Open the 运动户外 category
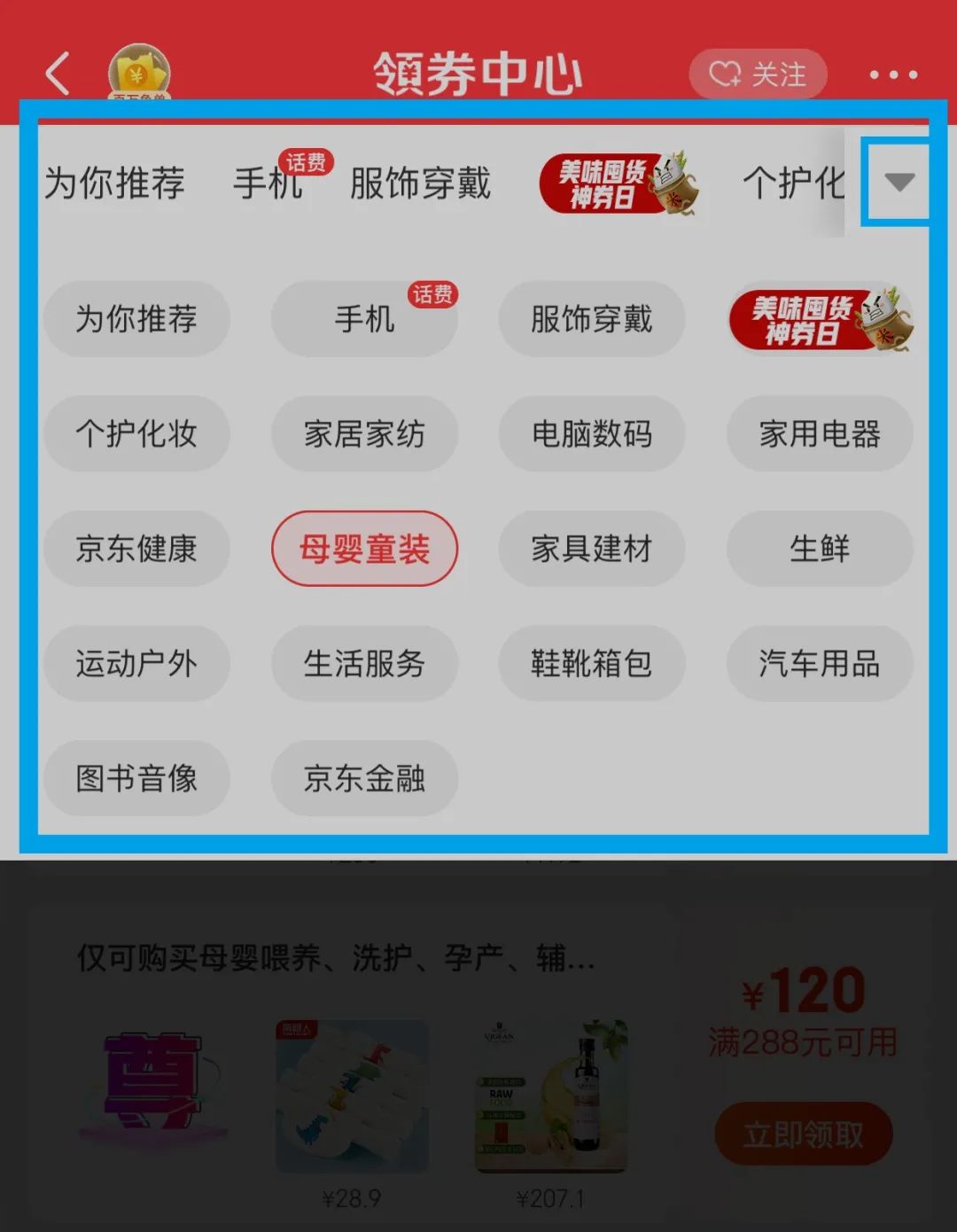The height and width of the screenshot is (1232, 957). (136, 663)
